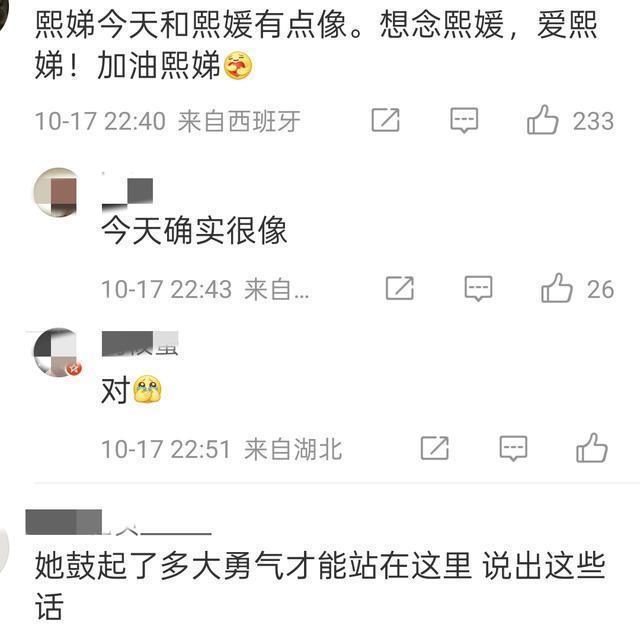Like the comment with 233 likes

(x=543, y=121)
